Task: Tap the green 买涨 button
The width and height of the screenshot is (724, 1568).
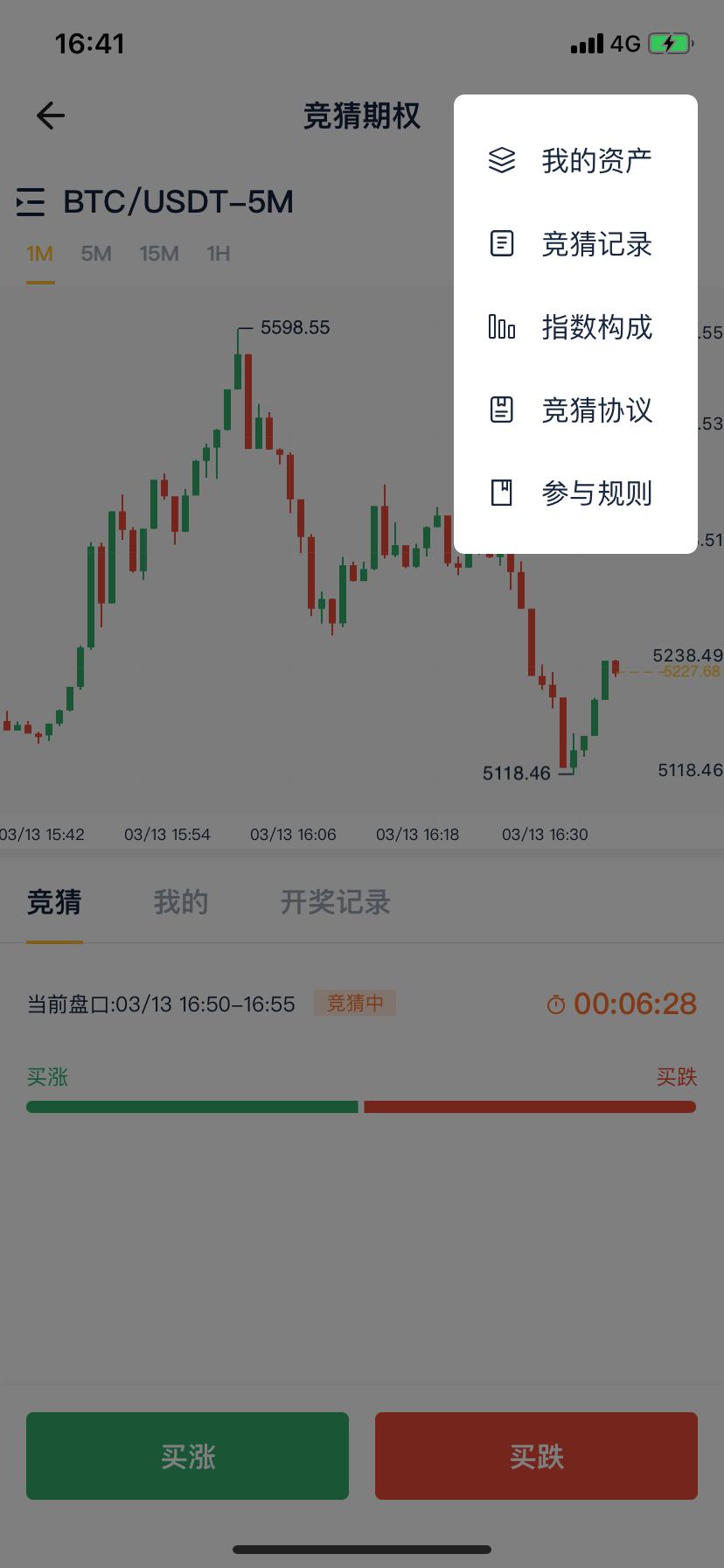Action: [x=187, y=1456]
